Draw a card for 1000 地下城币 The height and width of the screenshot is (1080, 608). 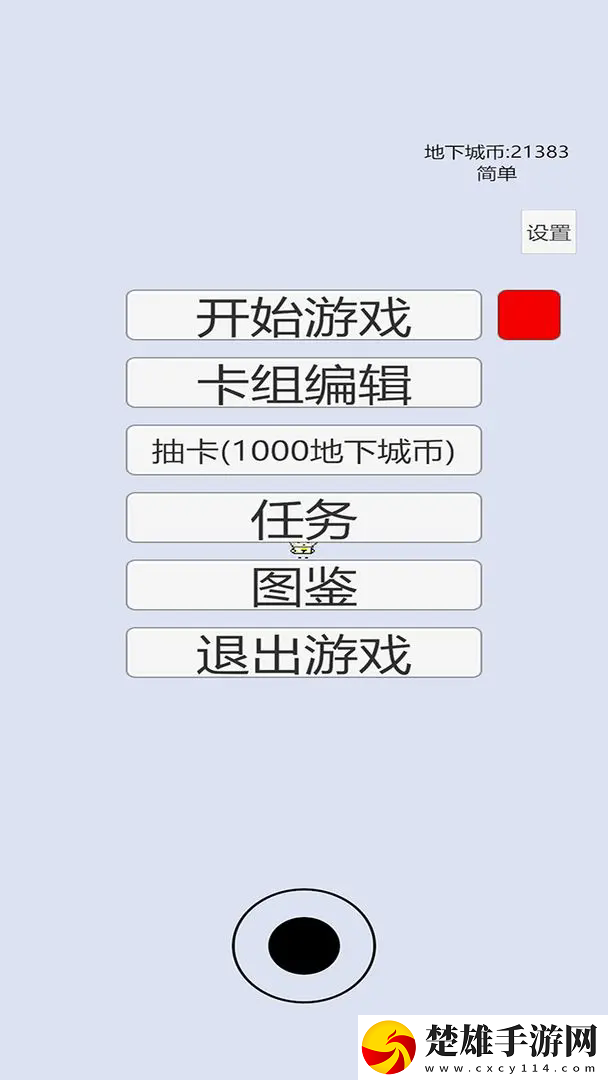(x=304, y=450)
